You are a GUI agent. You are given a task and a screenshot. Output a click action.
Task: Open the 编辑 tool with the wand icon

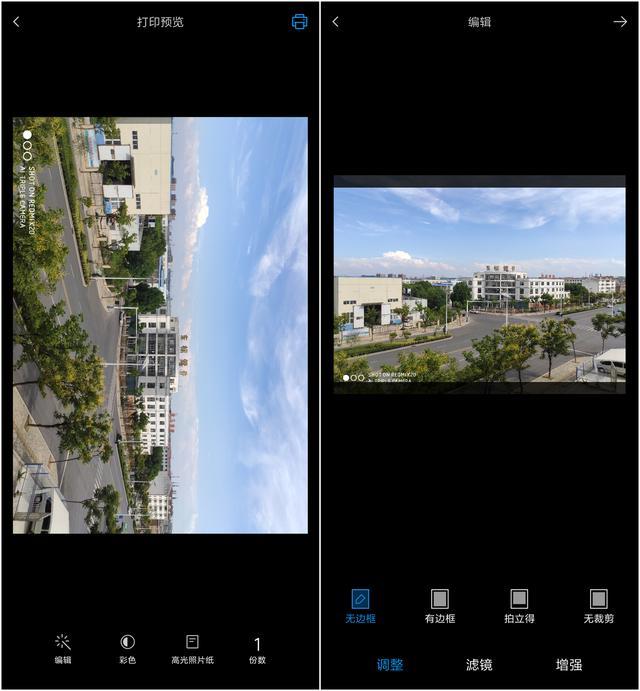point(63,647)
